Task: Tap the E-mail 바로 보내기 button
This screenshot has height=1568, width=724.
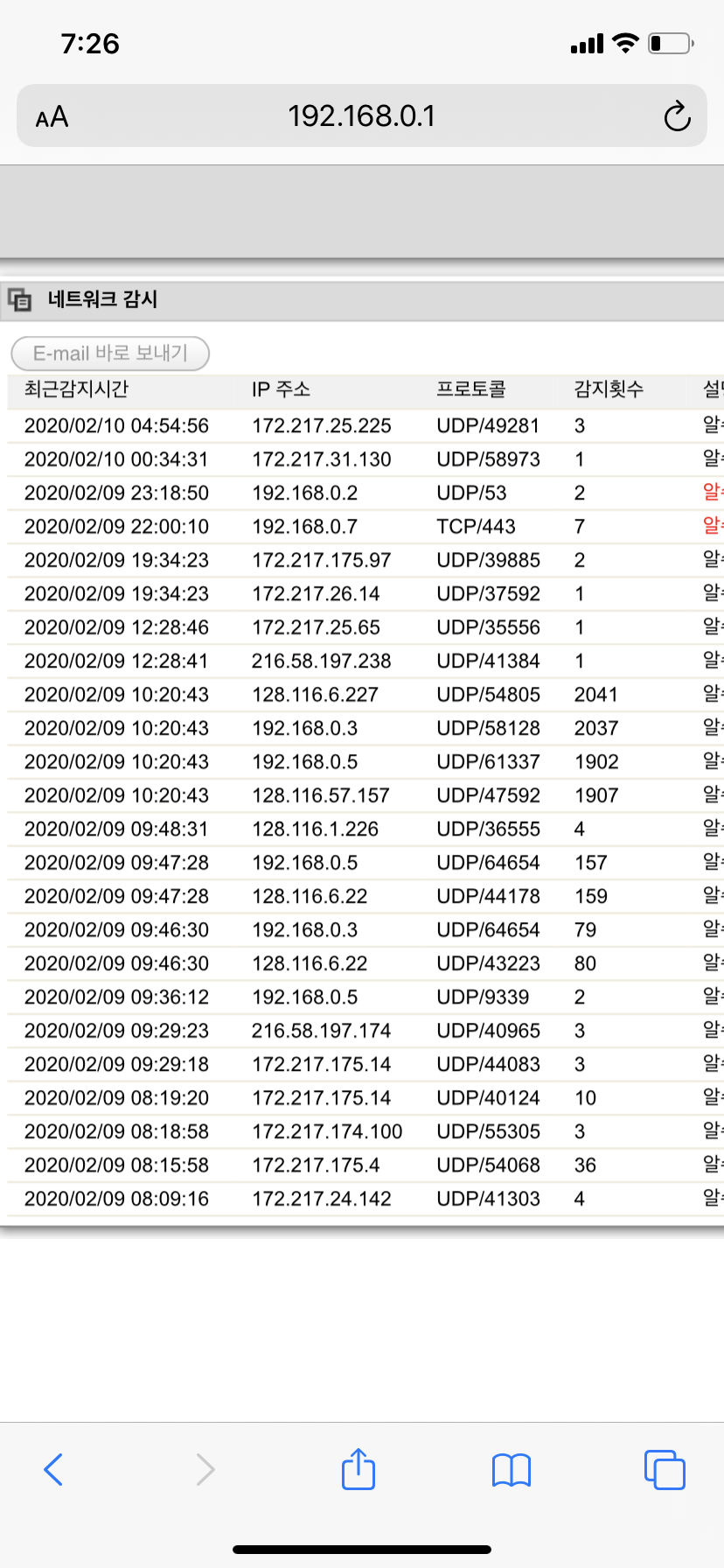Action: pos(110,353)
